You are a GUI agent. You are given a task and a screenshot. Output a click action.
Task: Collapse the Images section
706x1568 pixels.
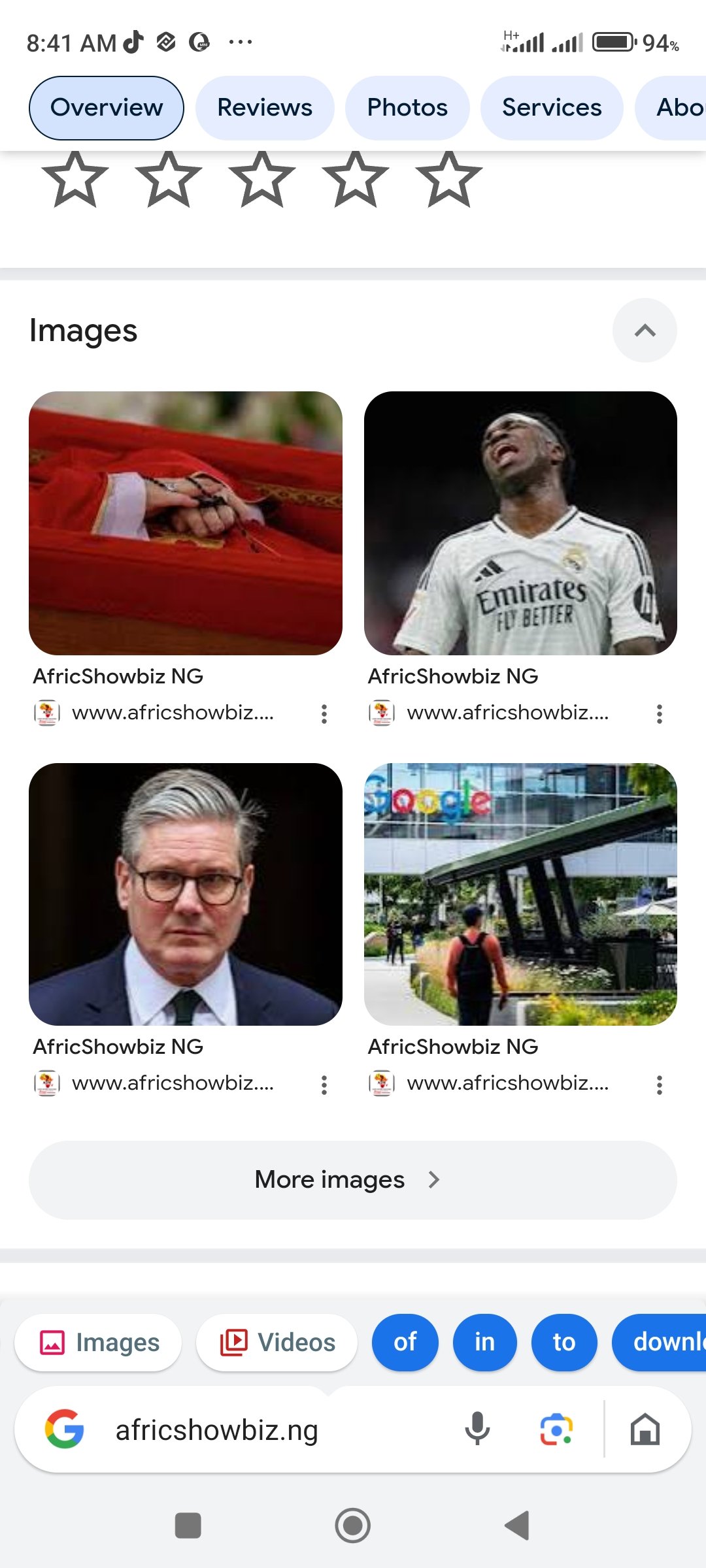pos(645,331)
